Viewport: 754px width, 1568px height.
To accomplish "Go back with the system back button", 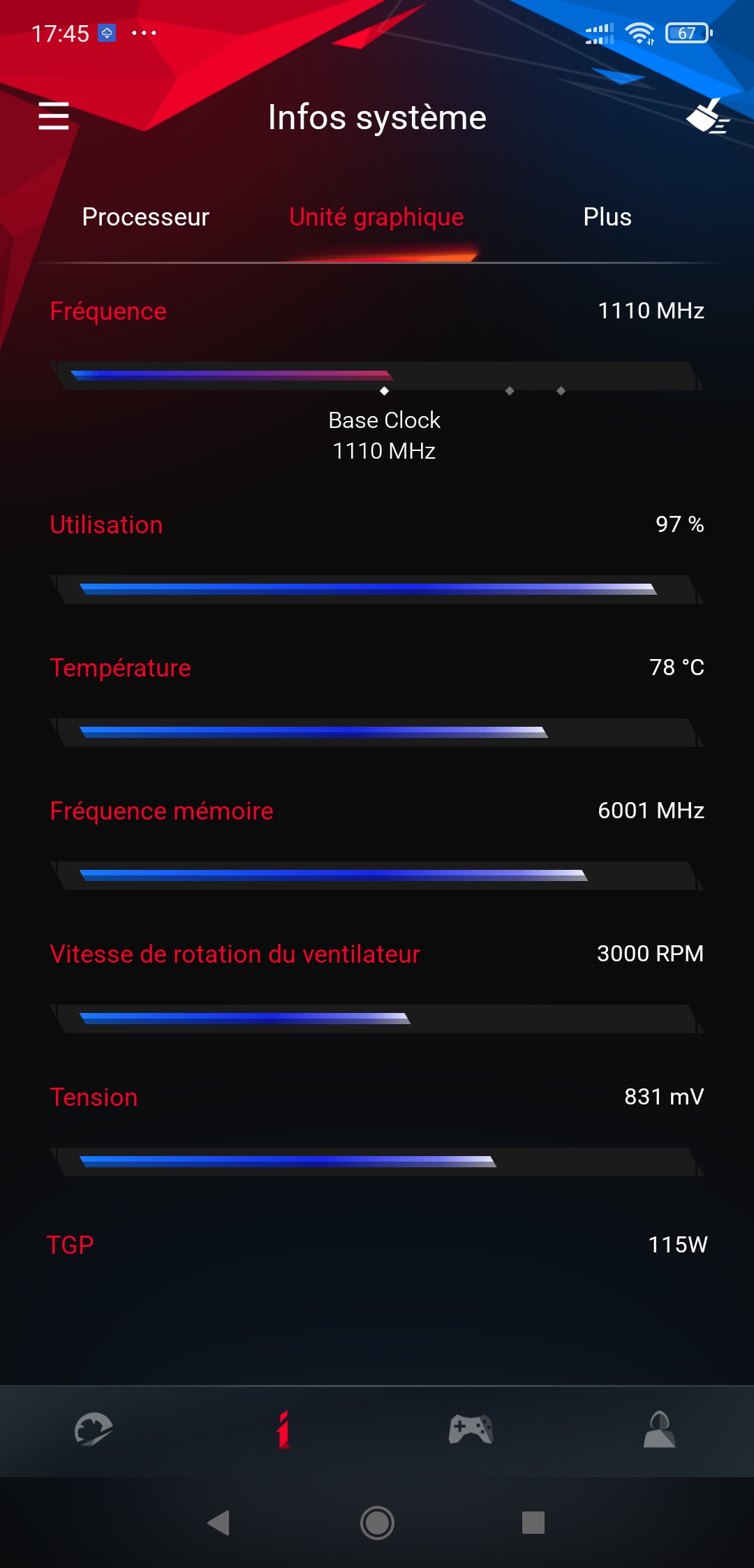I will point(219,1523).
